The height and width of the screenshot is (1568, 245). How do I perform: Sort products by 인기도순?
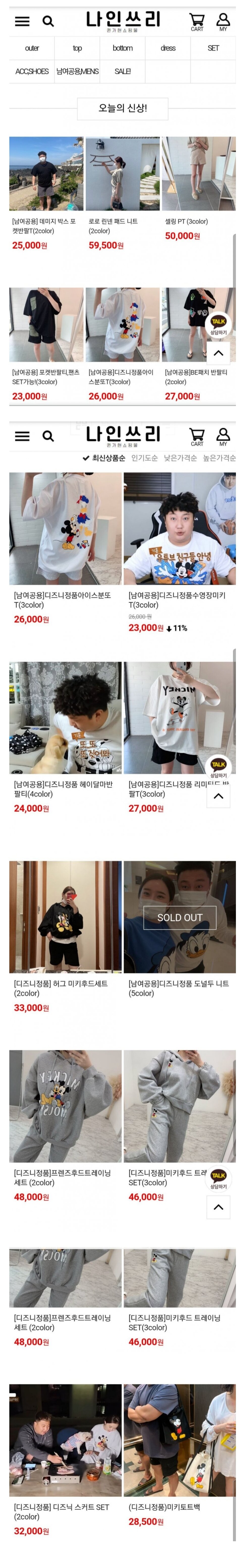point(144,458)
